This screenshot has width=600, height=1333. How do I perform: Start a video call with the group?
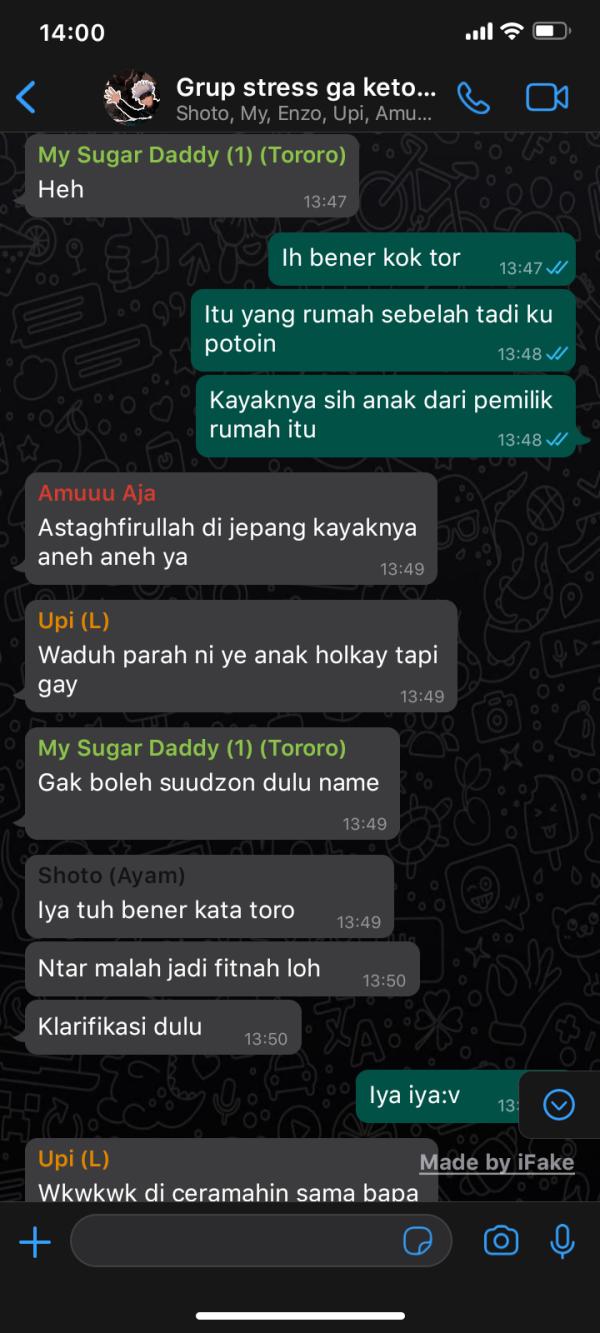tap(546, 97)
